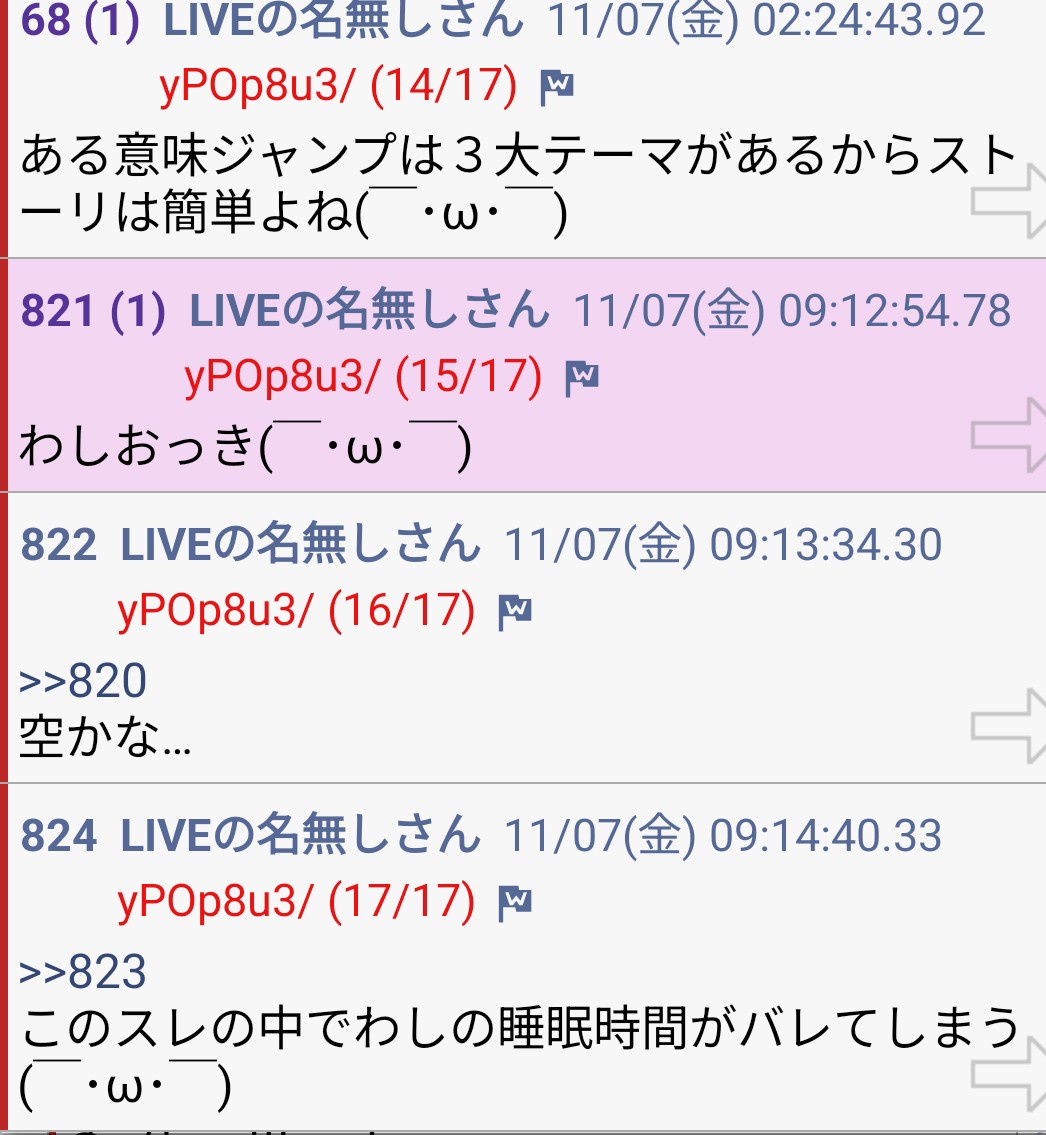This screenshot has height=1135, width=1046.
Task: Open the >>823 reply anchor link
Action: pos(83,972)
